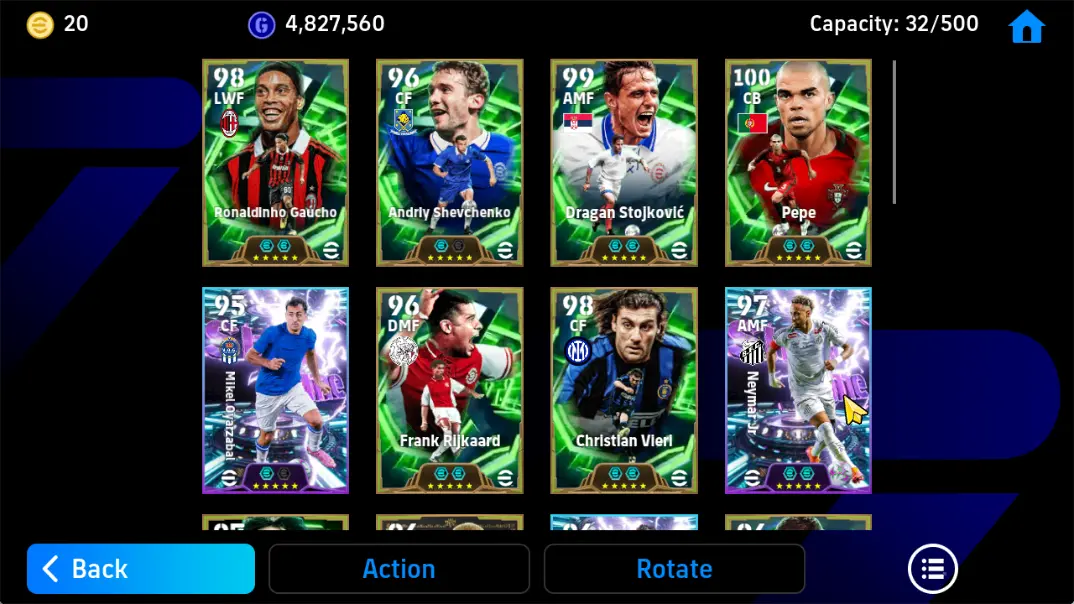Open the Frank Rijkaard card
Screen dimensions: 1074x604
click(x=449, y=390)
